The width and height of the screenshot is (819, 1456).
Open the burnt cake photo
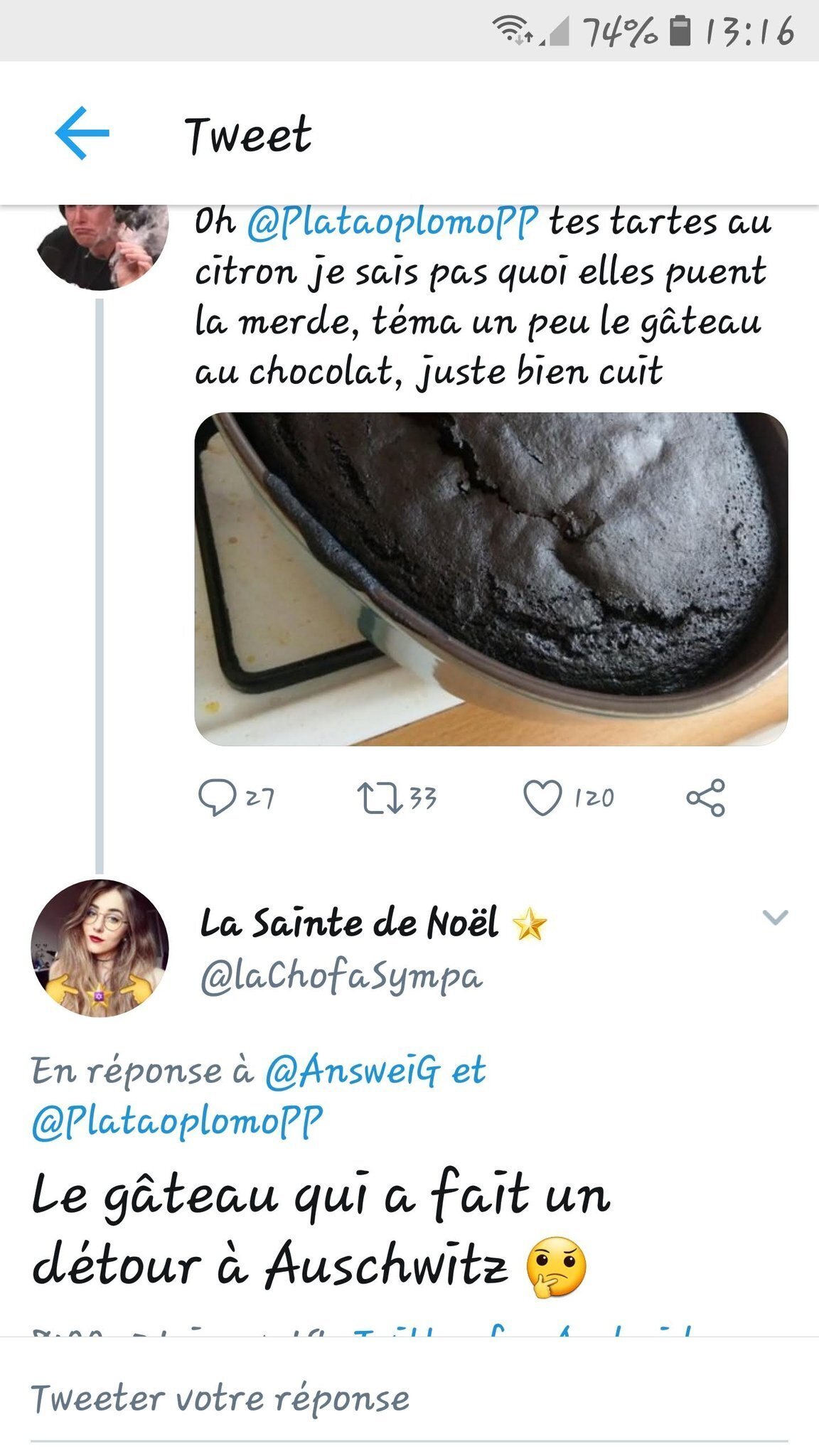coord(491,579)
